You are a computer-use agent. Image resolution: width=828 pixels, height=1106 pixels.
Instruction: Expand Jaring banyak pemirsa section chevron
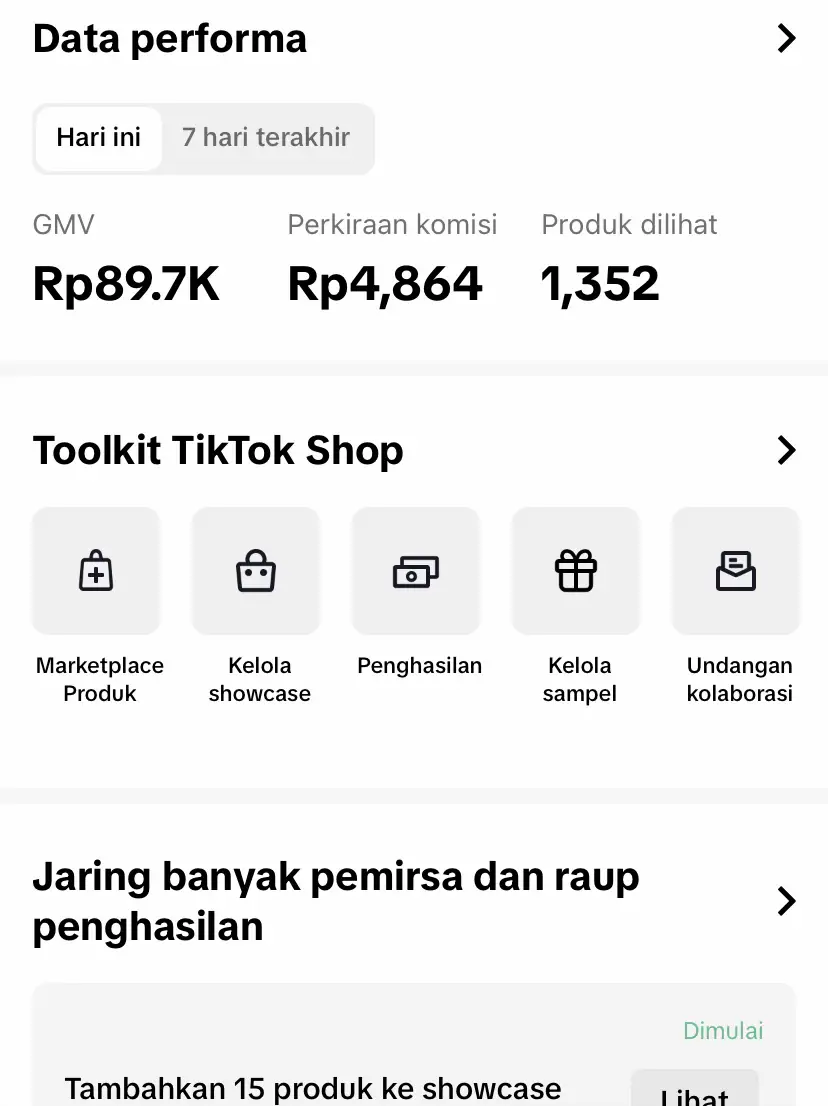tap(787, 901)
